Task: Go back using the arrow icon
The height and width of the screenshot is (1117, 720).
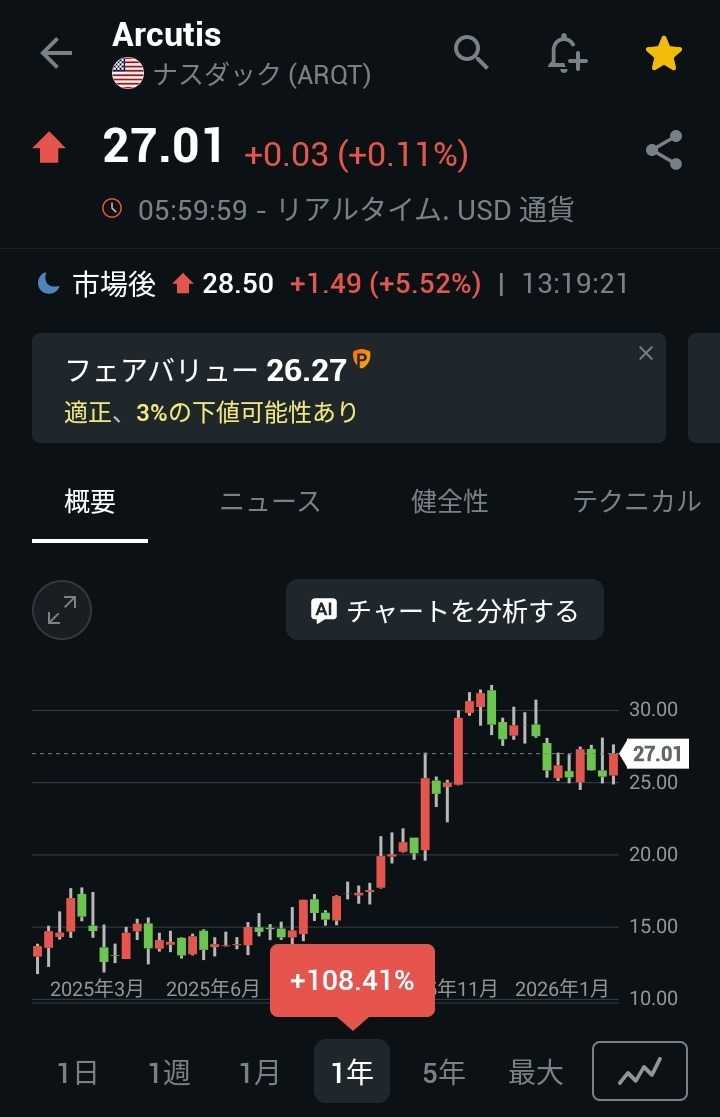Action: [x=56, y=54]
